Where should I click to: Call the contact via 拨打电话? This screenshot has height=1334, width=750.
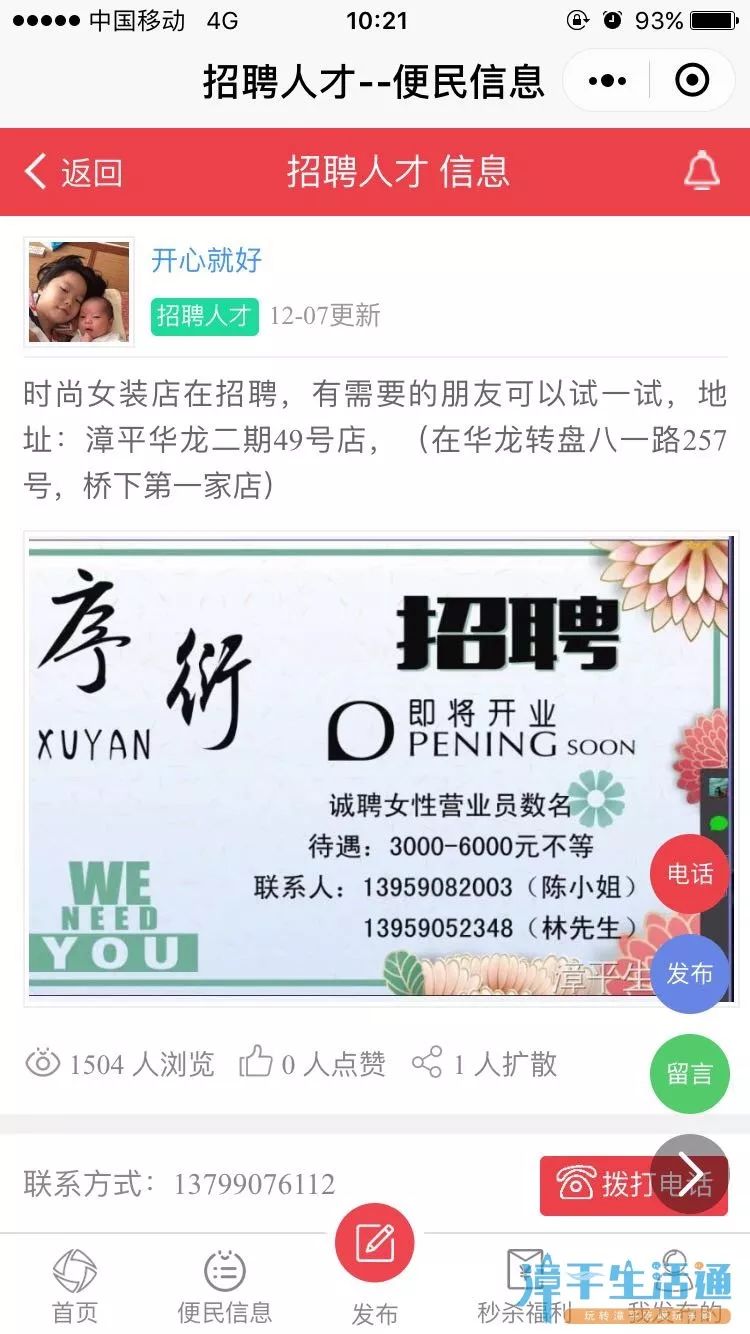coord(634,1185)
